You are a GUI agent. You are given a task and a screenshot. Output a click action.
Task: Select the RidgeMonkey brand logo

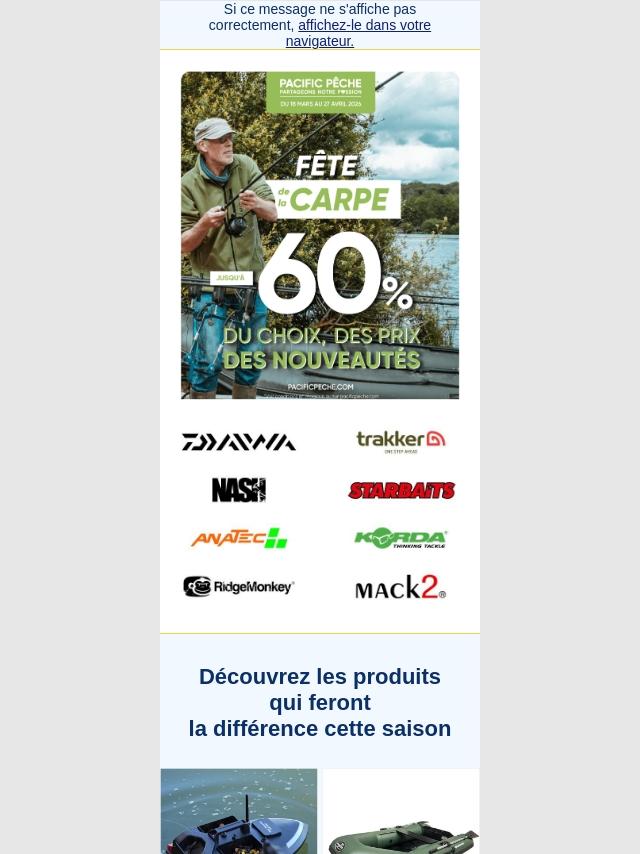coord(239,586)
